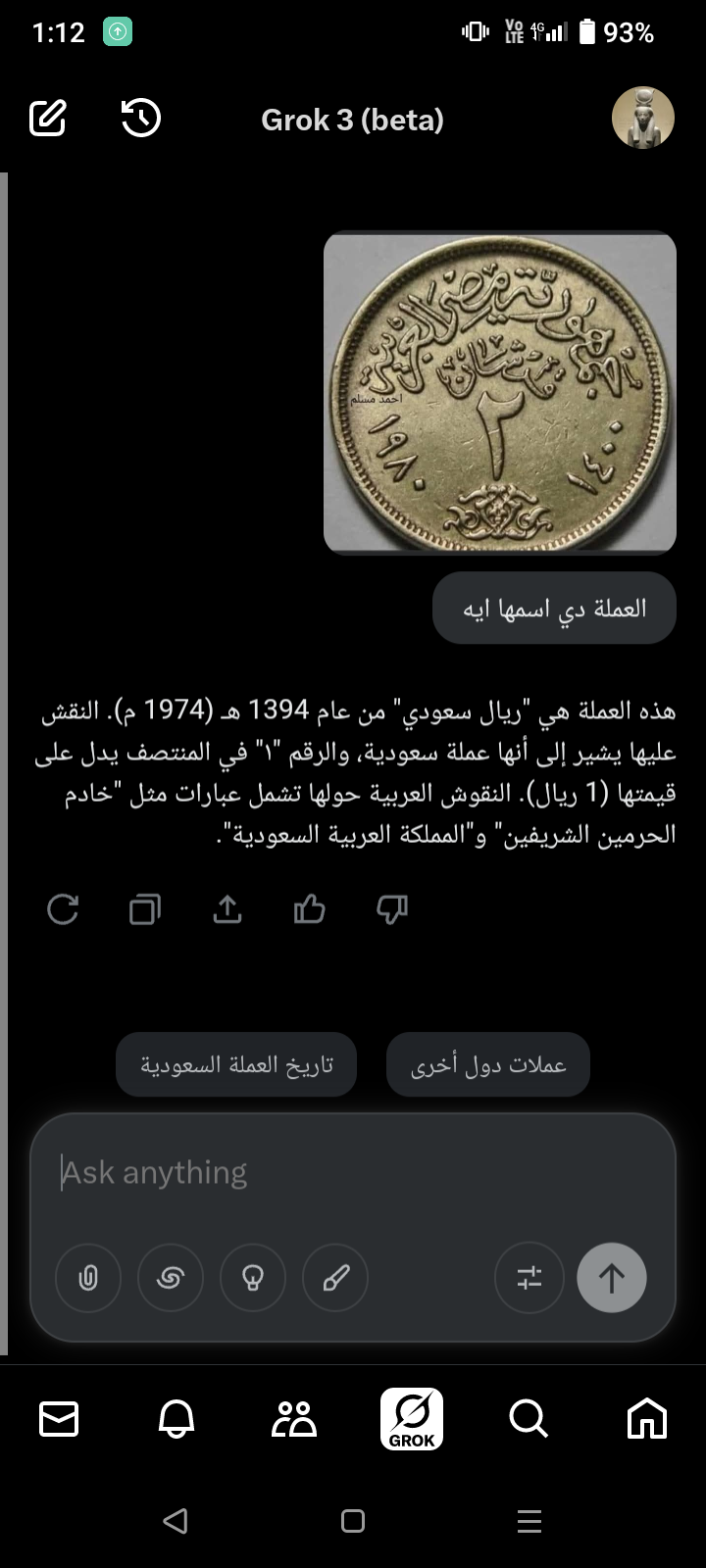Select the 'تاريخ العملة السعودية' suggestion chip

(236, 1064)
